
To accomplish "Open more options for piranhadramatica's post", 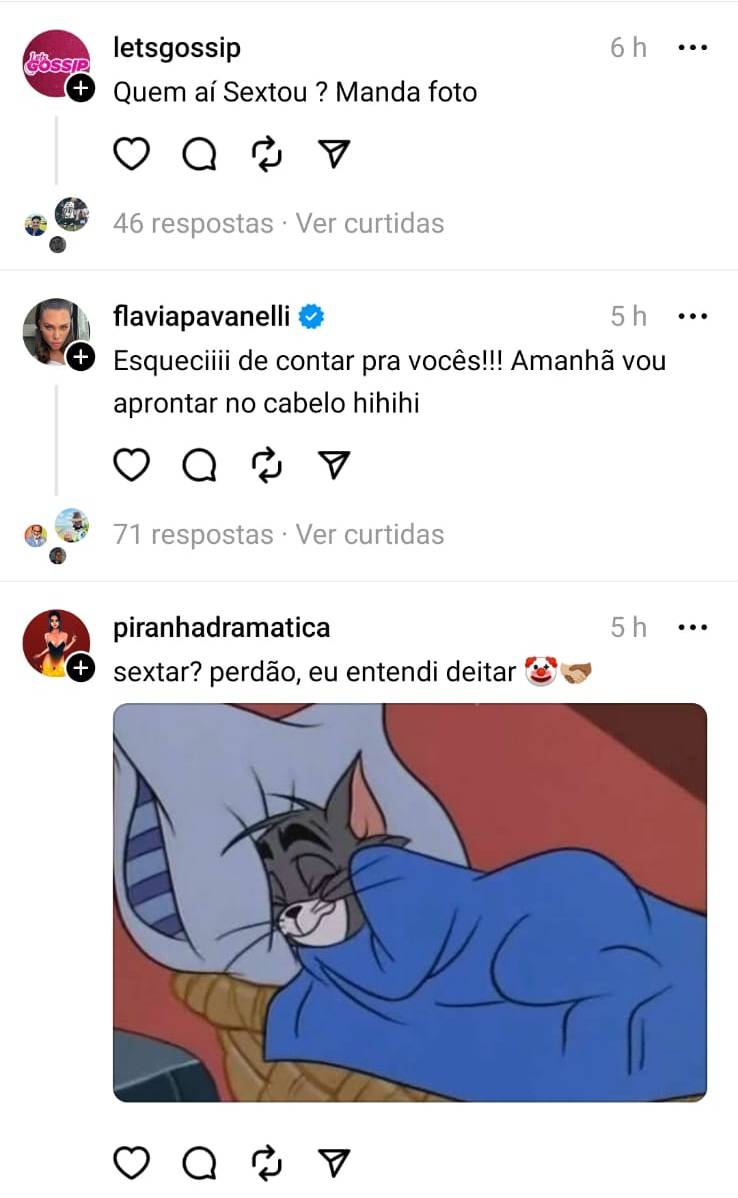I will pyautogui.click(x=692, y=628).
